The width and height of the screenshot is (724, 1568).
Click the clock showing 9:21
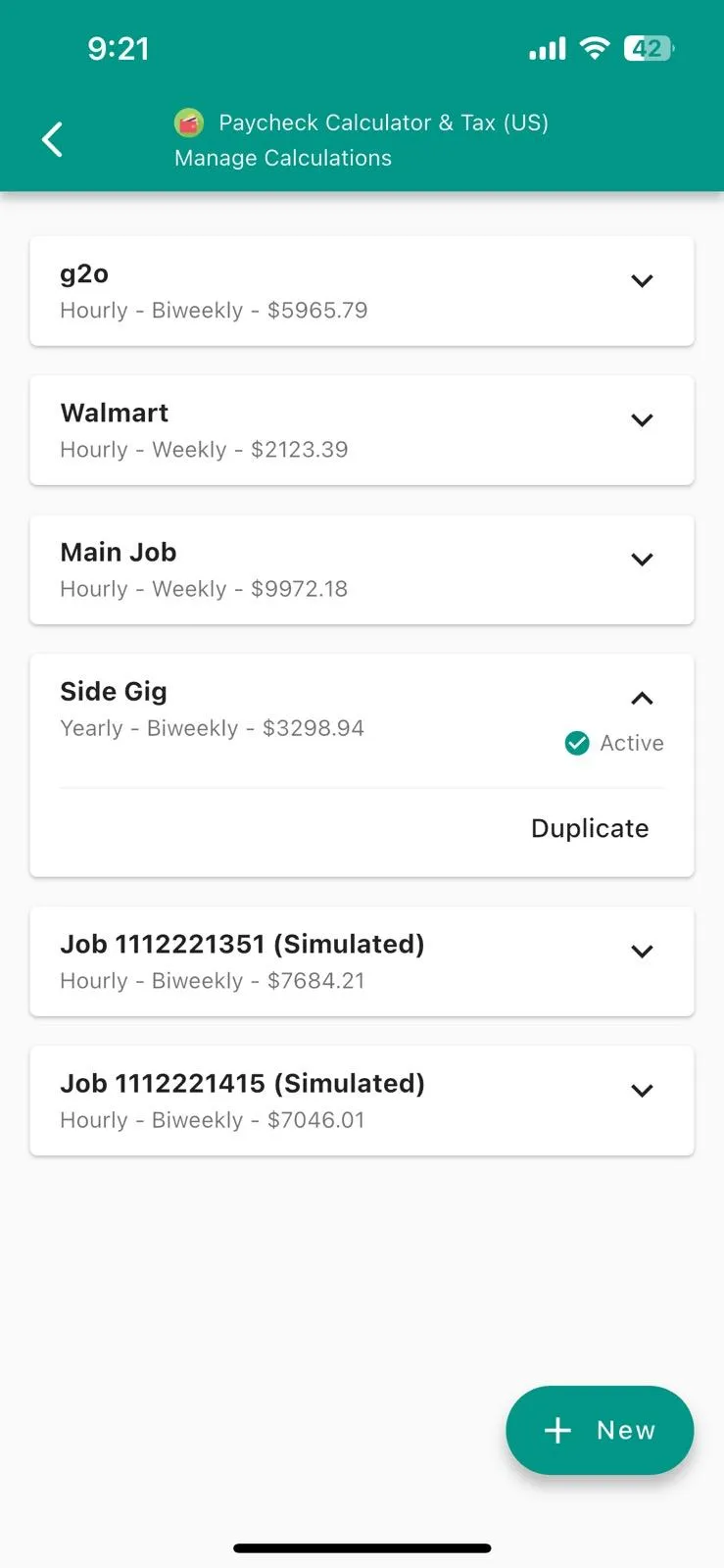119,47
